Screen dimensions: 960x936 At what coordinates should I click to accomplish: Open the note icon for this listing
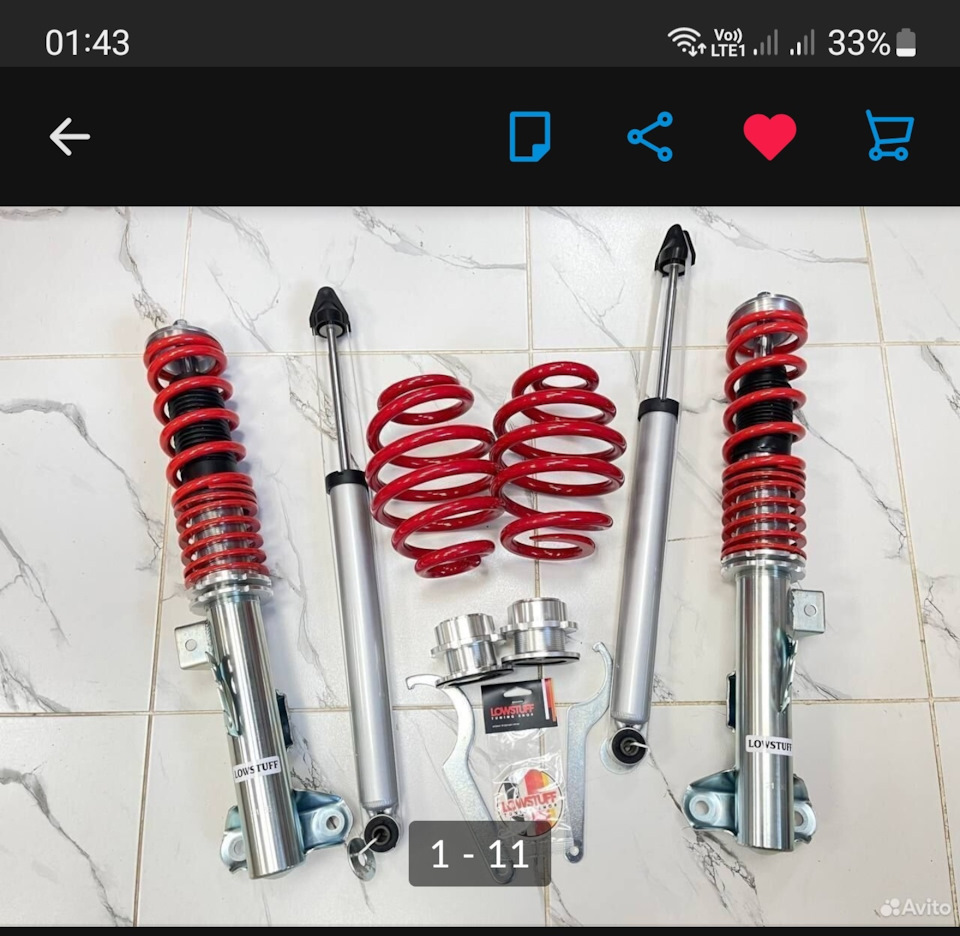click(x=529, y=137)
